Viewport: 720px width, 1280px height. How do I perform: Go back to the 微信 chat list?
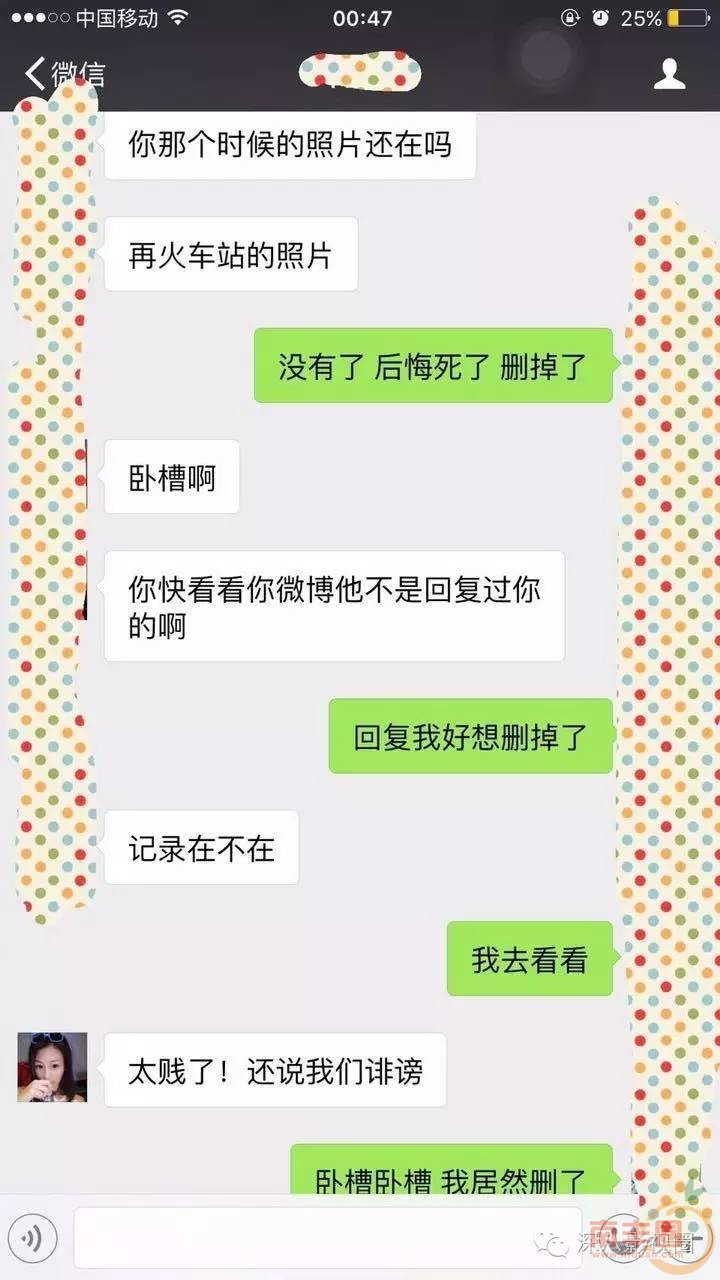(x=64, y=74)
